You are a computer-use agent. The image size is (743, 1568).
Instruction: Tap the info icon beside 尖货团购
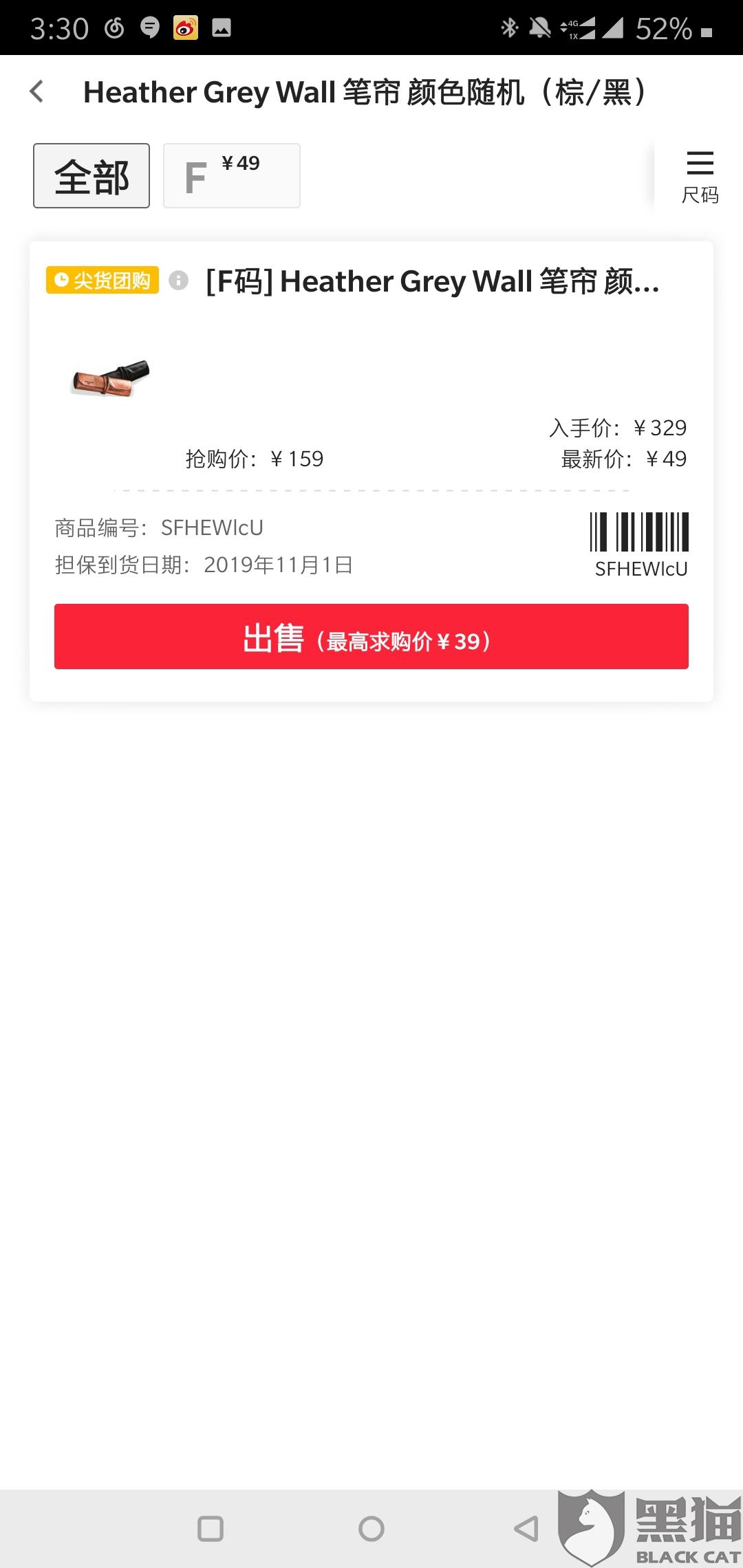[x=179, y=281]
